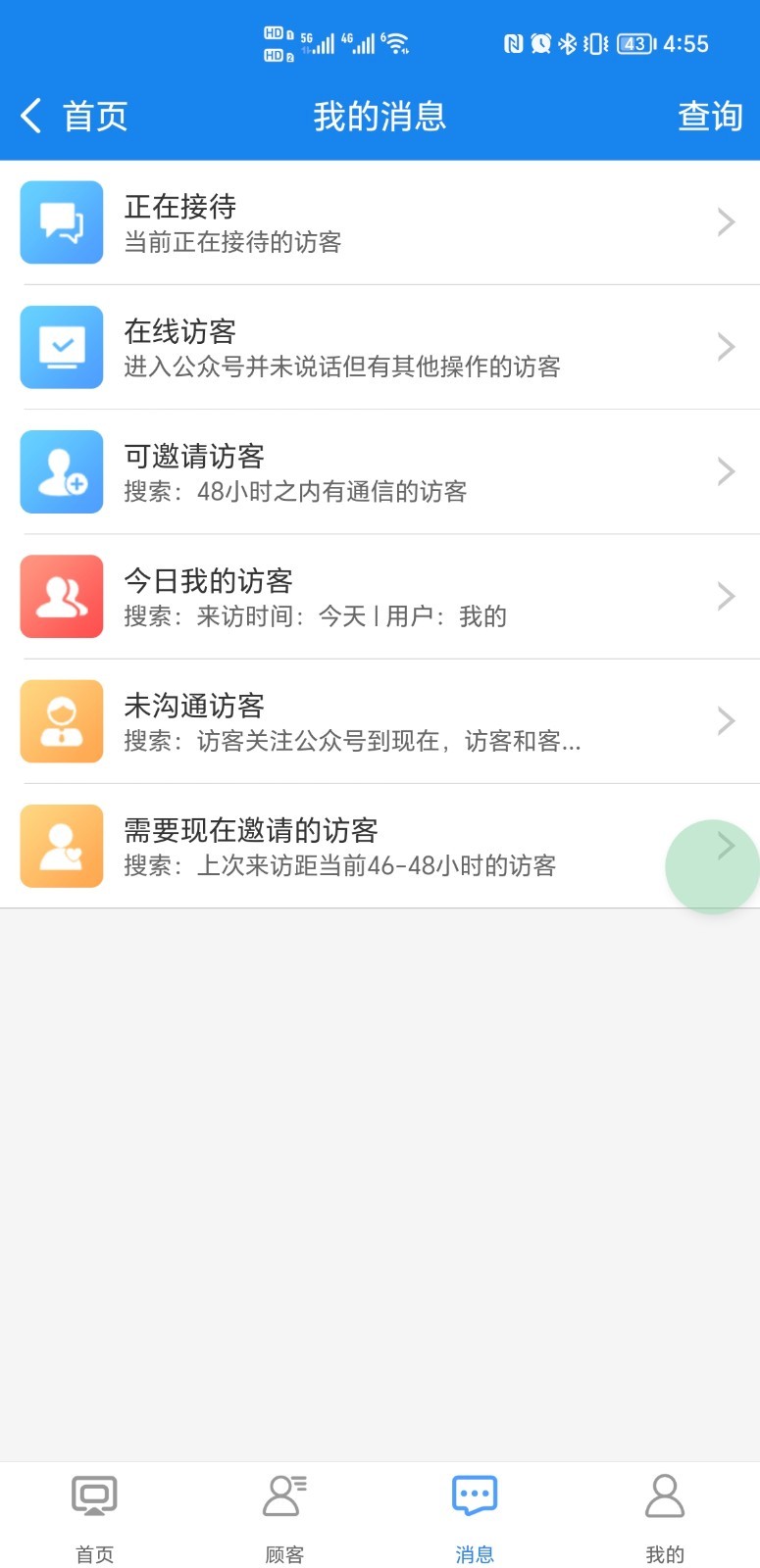Expand the 正在接待 row via its chevron
Image resolution: width=760 pixels, height=1568 pixels.
(726, 222)
